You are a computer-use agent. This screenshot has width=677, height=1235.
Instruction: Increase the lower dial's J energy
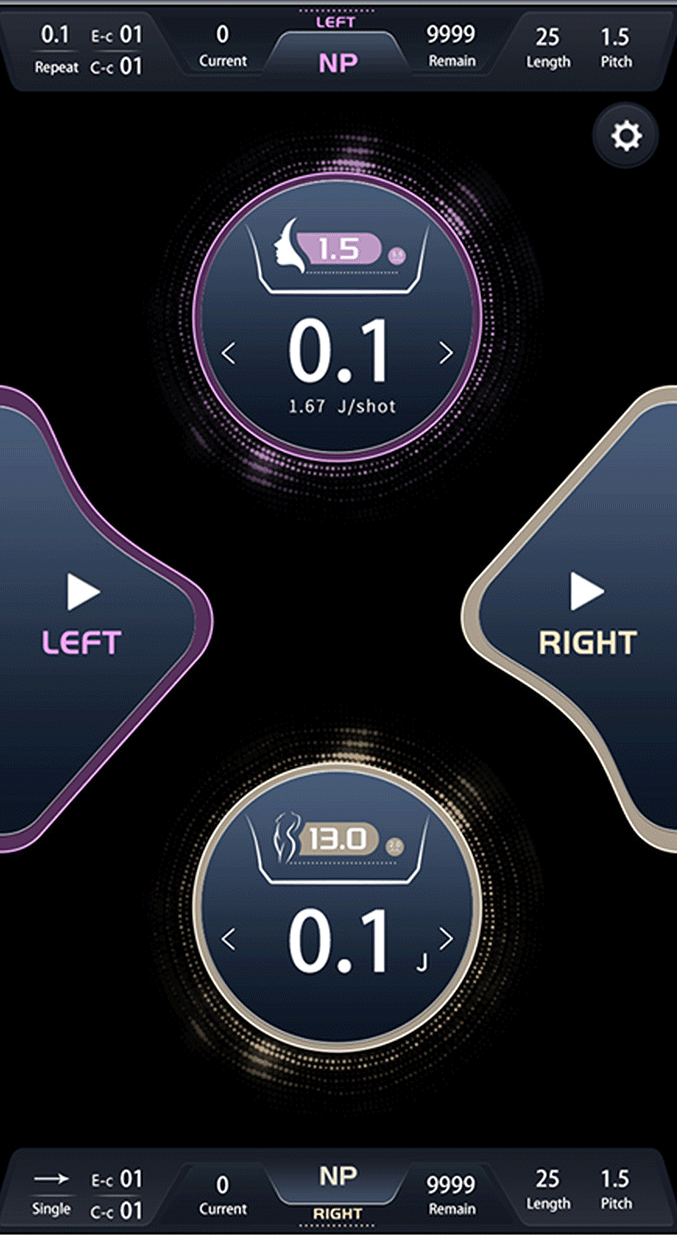point(446,939)
